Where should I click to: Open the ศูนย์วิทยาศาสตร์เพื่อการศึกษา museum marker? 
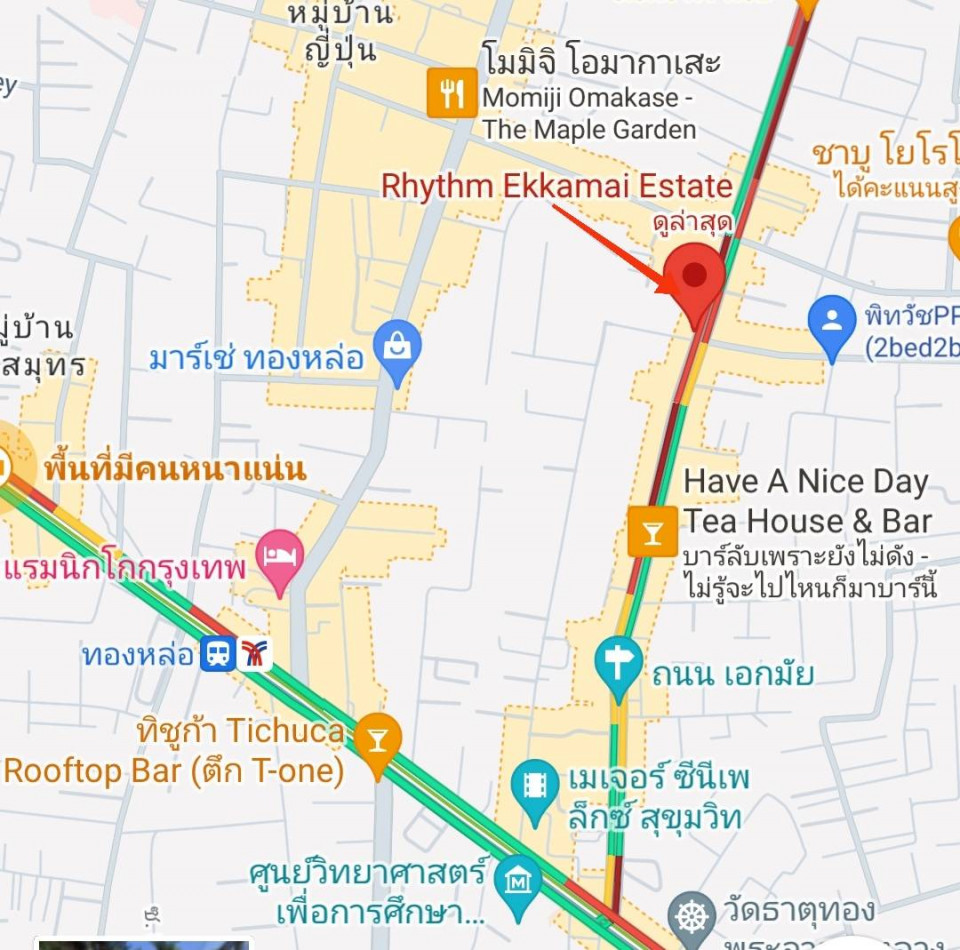pos(518,884)
